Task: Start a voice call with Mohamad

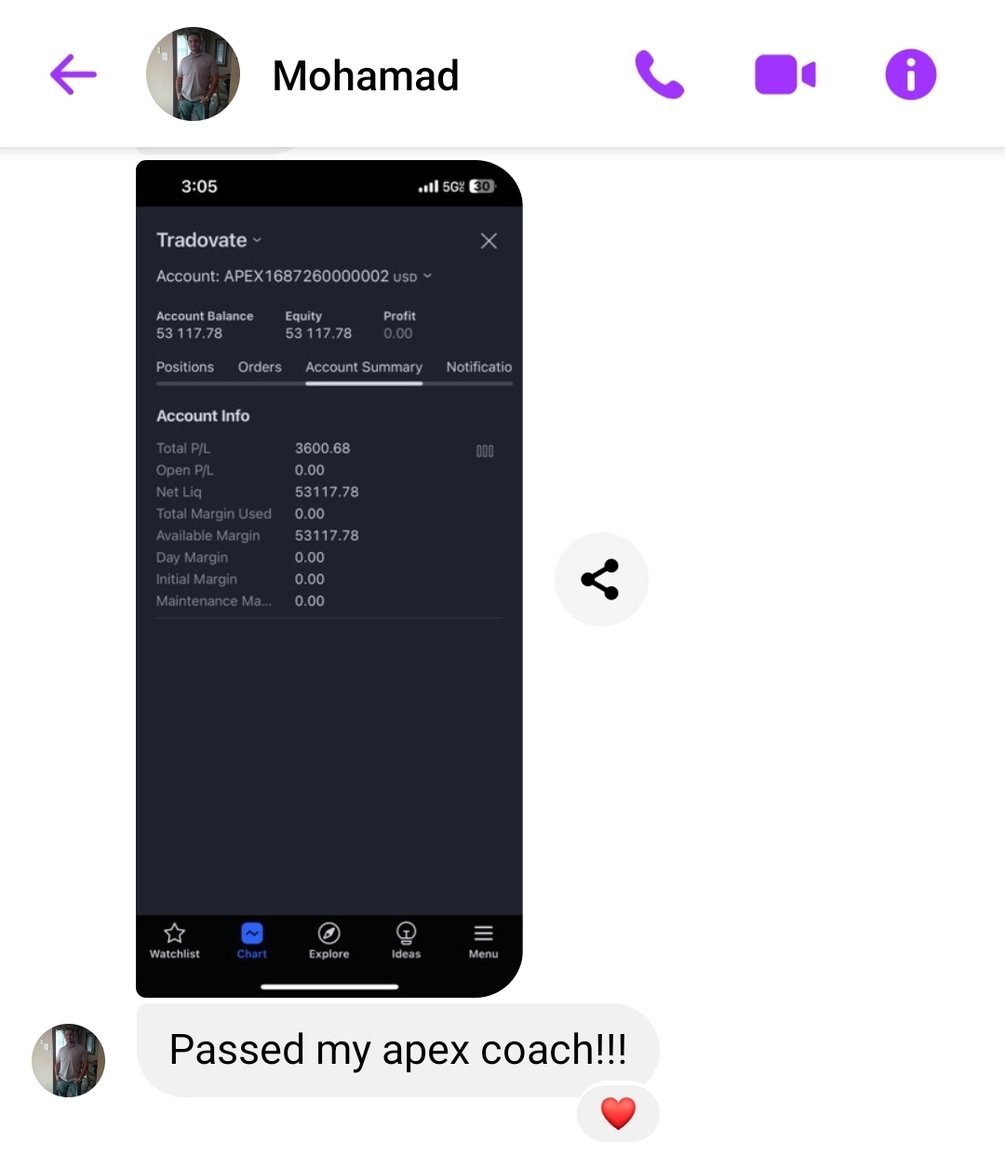Action: (x=659, y=75)
